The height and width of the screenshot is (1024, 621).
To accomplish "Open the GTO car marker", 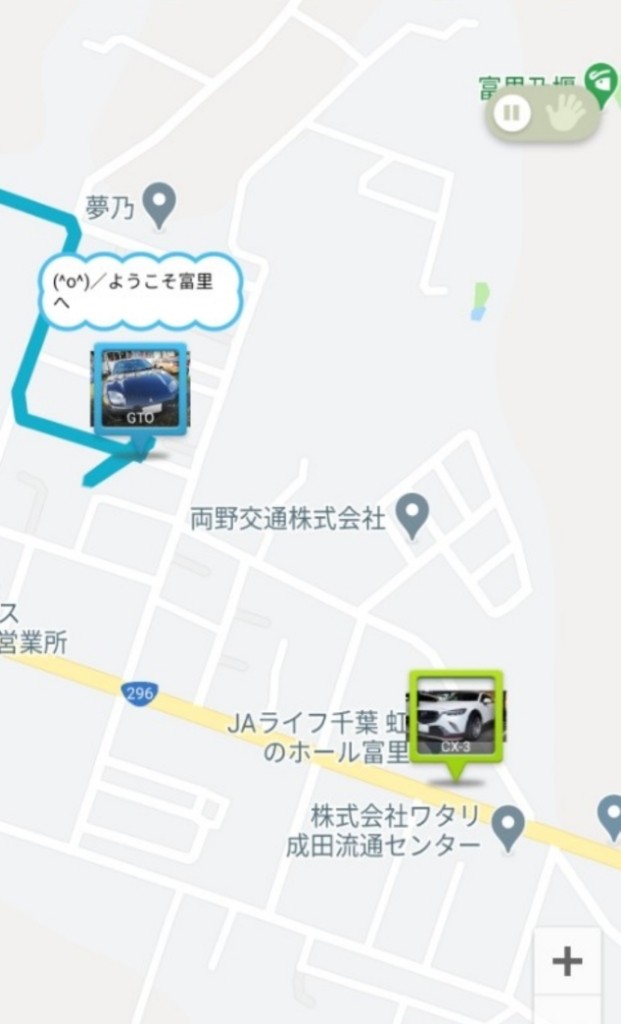I will [x=140, y=389].
